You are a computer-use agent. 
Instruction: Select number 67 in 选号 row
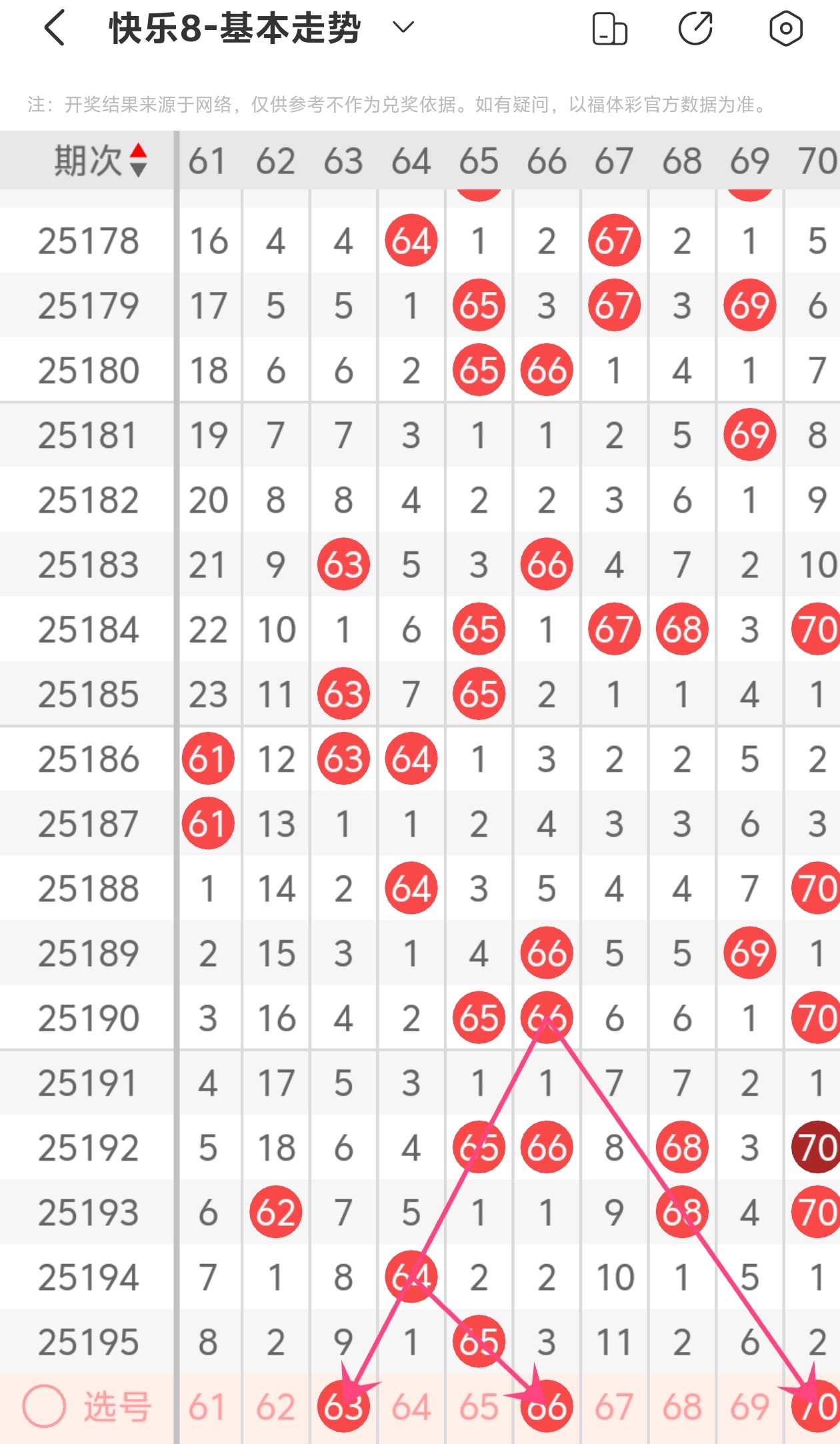pos(614,1407)
